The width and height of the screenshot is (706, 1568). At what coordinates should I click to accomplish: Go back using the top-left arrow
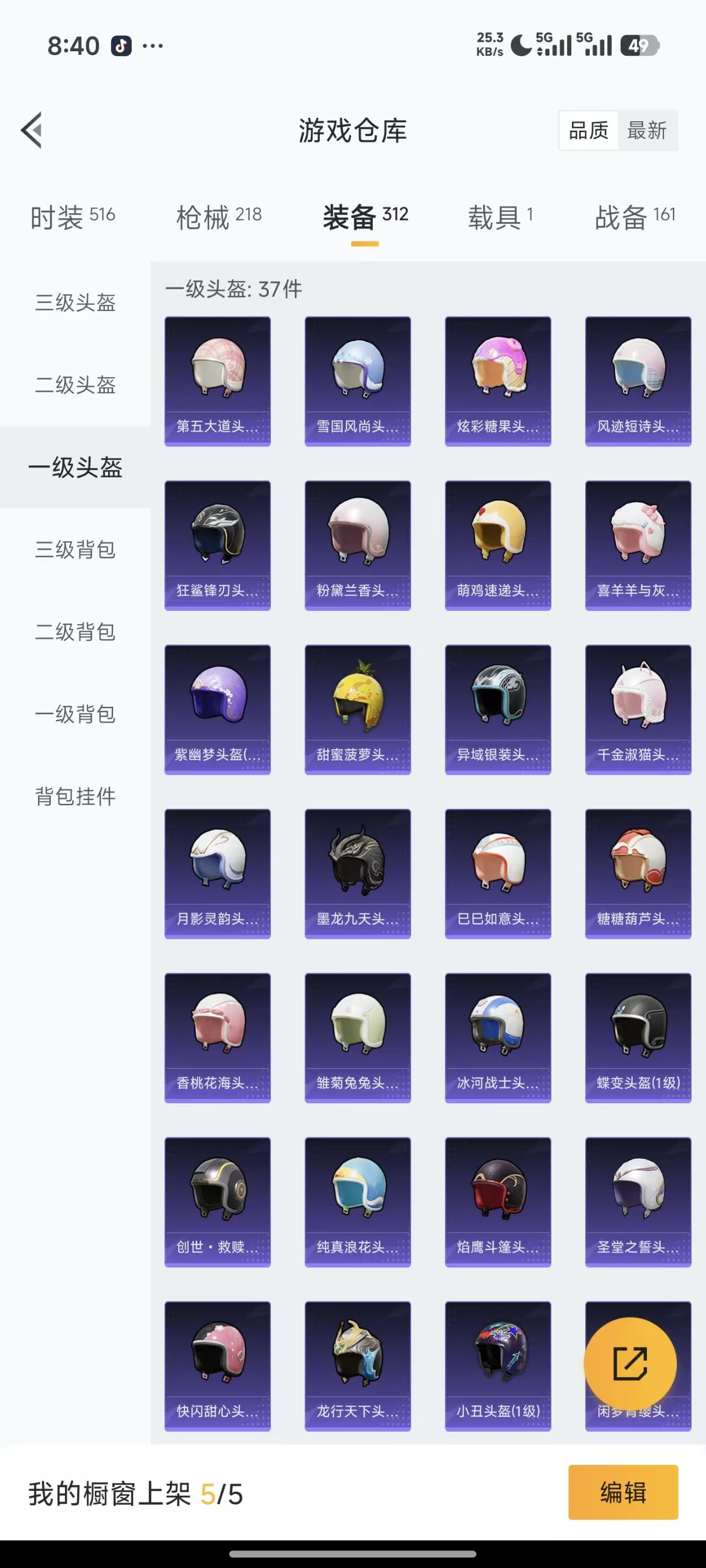[31, 130]
